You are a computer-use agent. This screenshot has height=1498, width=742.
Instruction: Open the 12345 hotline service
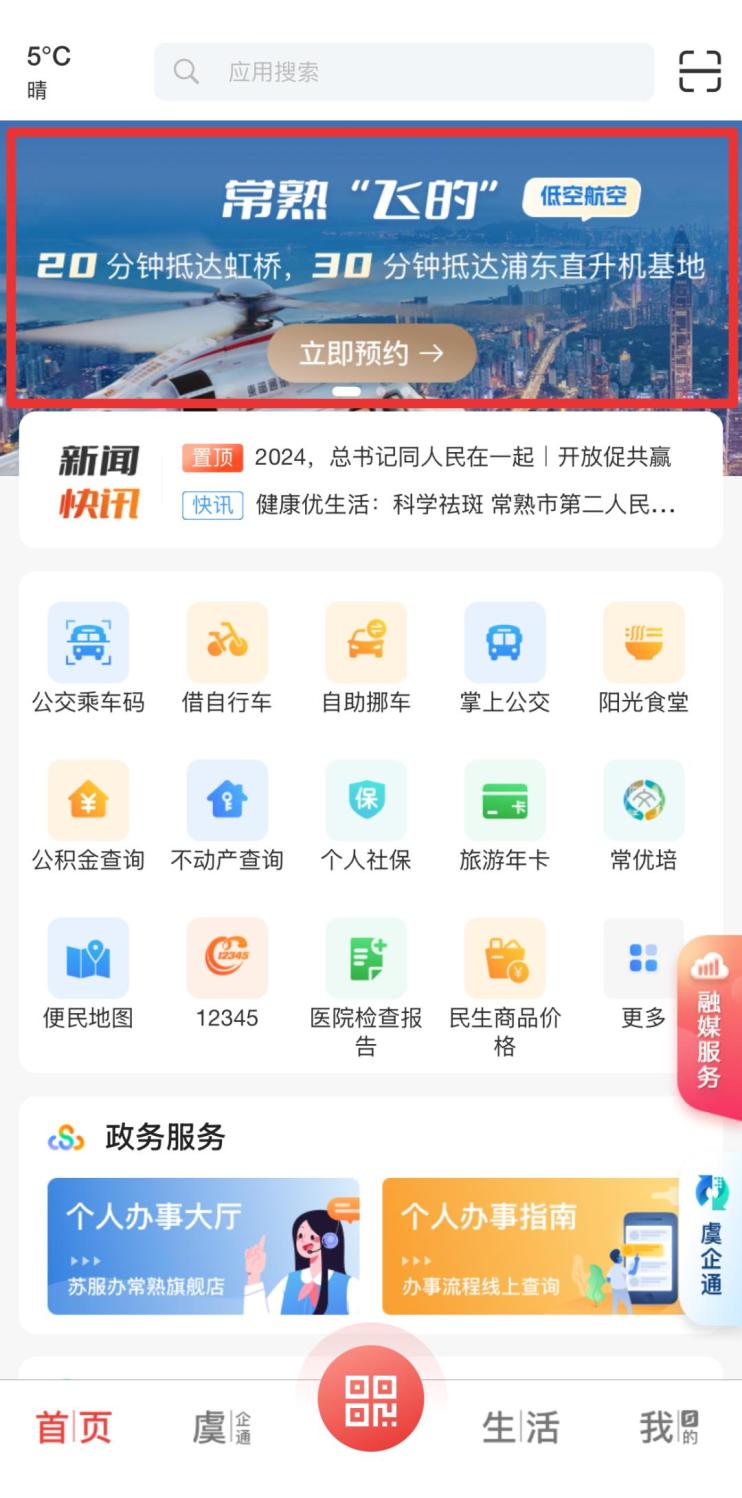coord(227,973)
